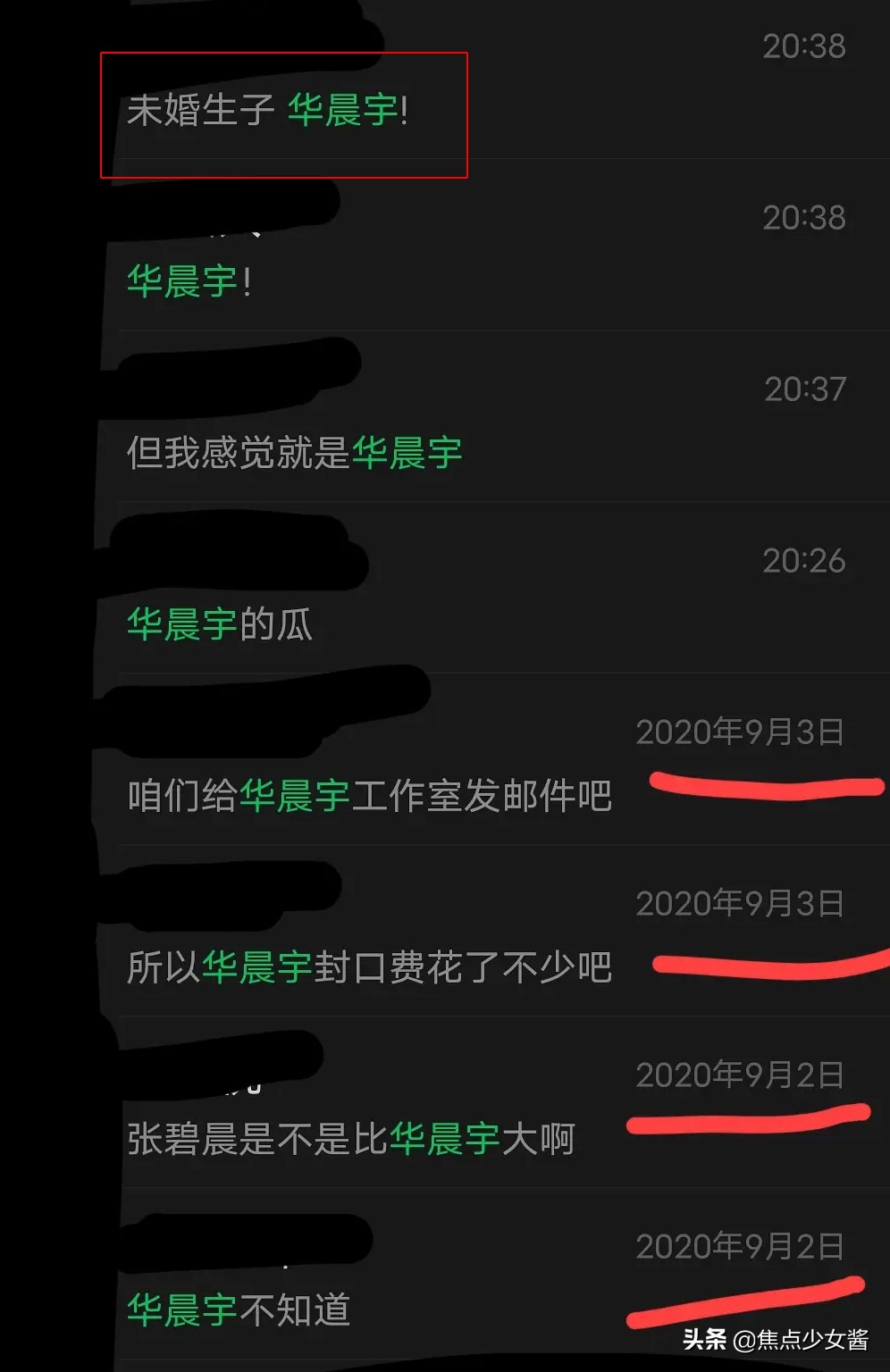Click the green 华晨宇 link in "但我感觉就是华晨宇"
Viewport: 890px width, 1372px height.
(x=408, y=452)
